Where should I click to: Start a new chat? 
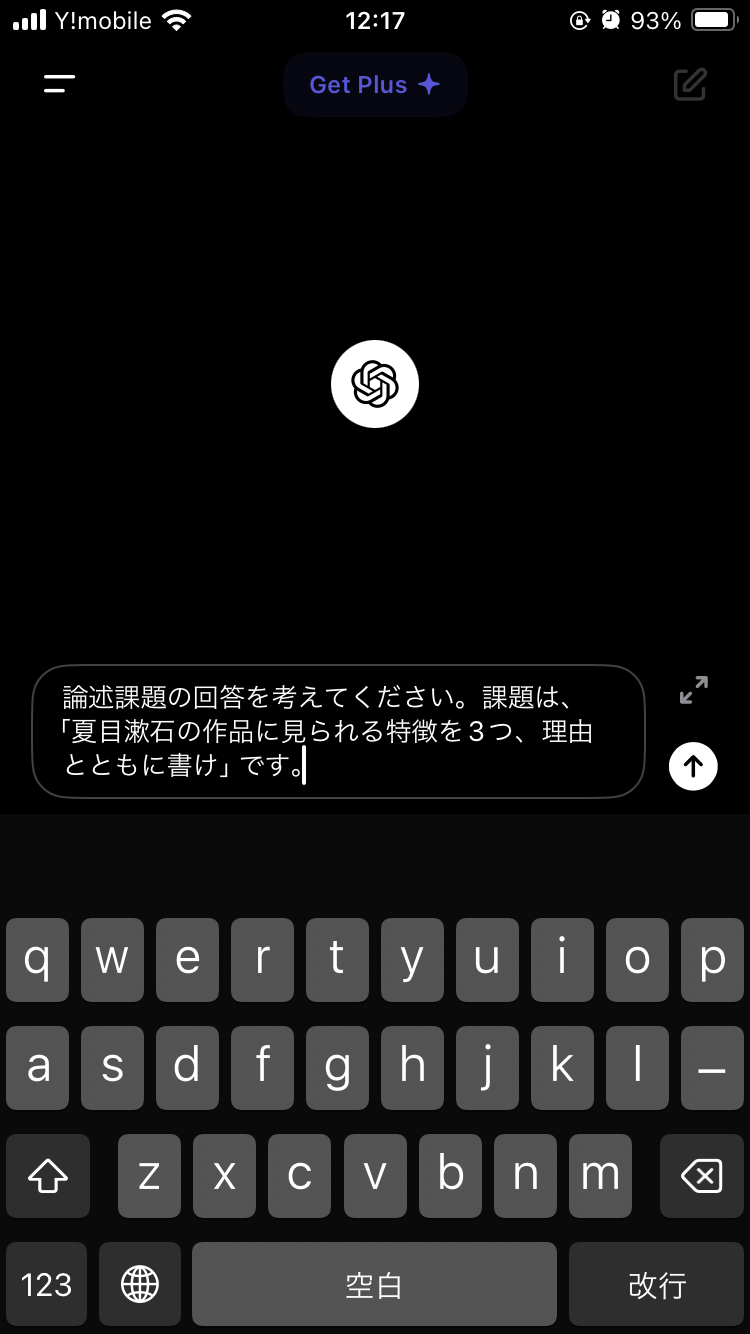pos(690,85)
